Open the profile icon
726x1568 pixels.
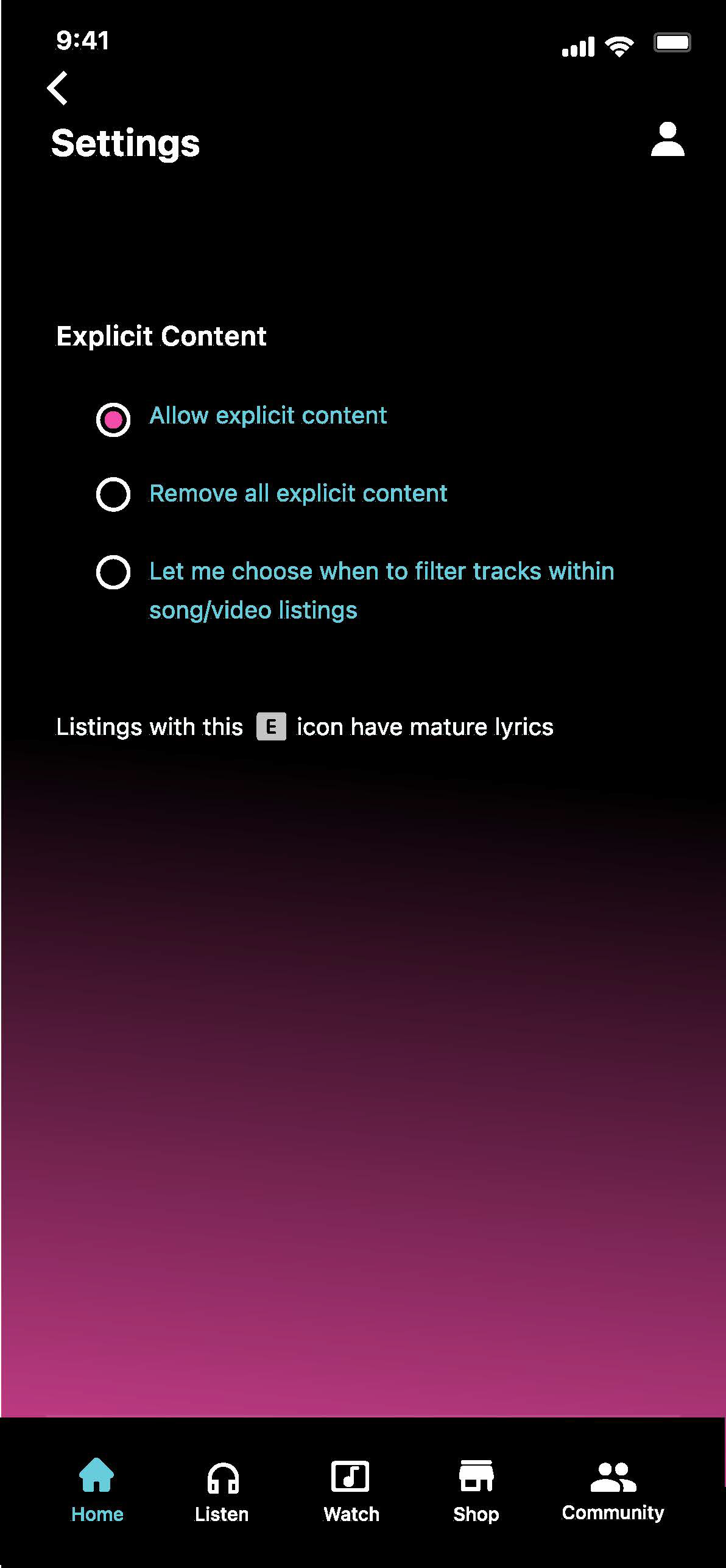[x=668, y=140]
